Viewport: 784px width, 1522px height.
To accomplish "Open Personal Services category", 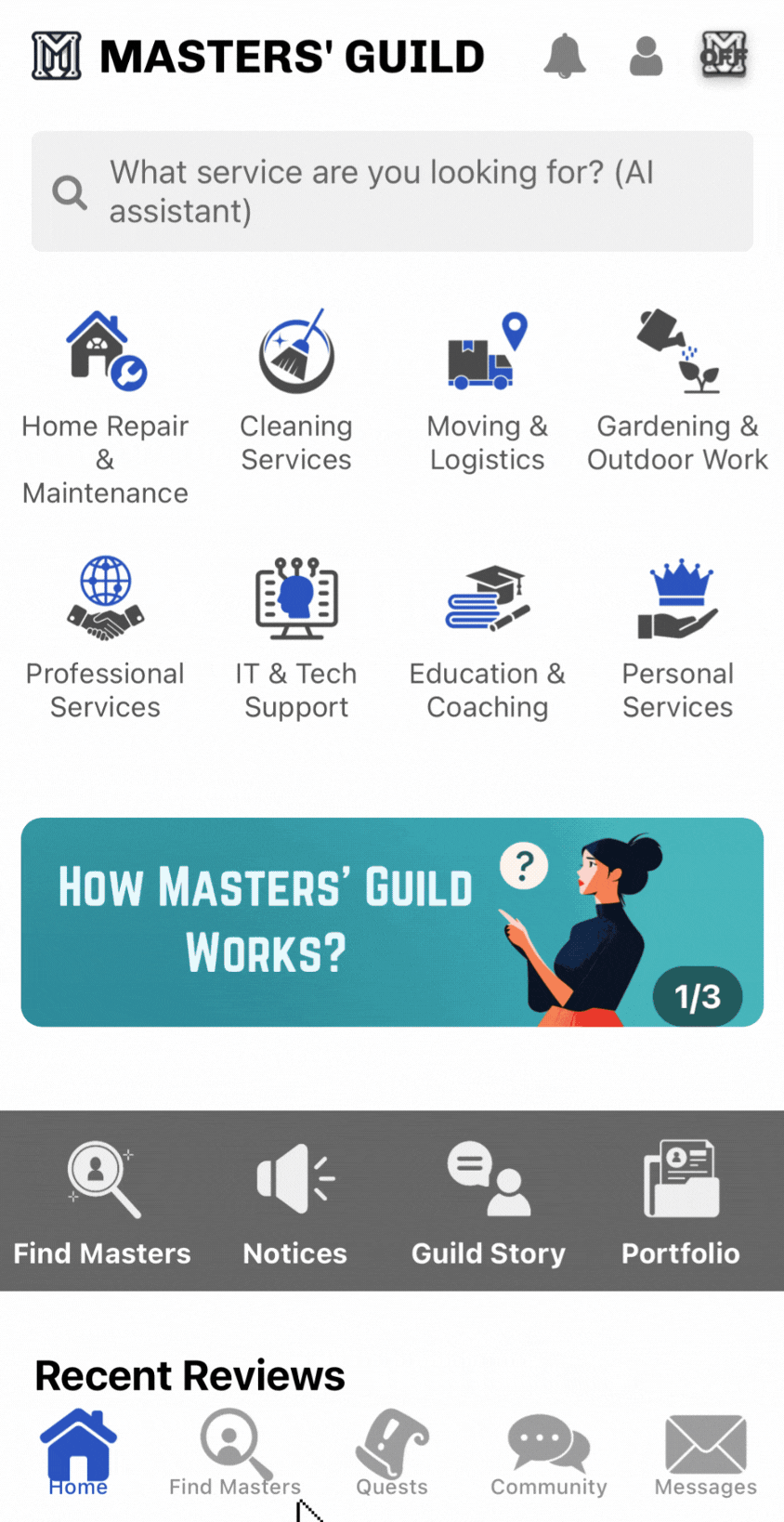I will coord(677,637).
